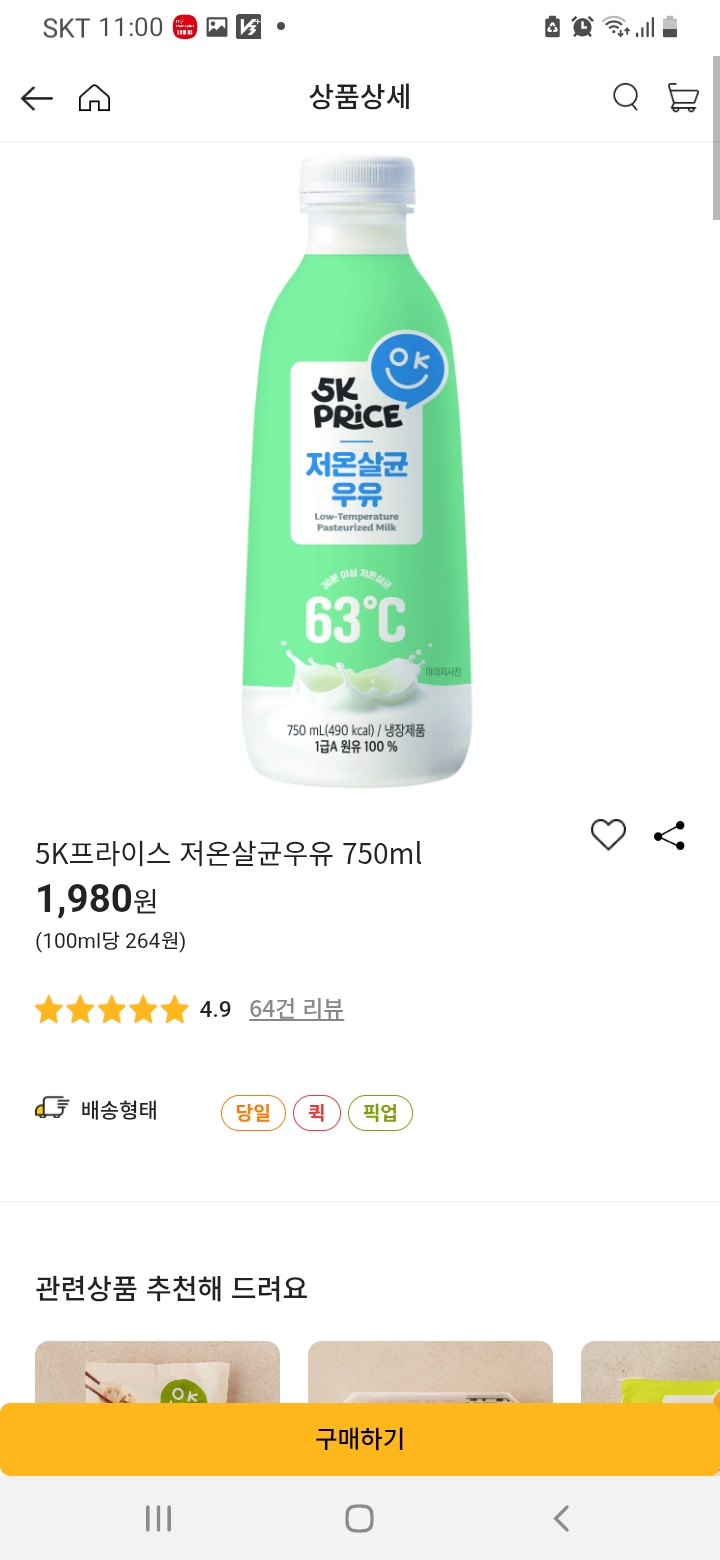The height and width of the screenshot is (1560, 720).
Task: Open the Android home button
Action: 359,1517
